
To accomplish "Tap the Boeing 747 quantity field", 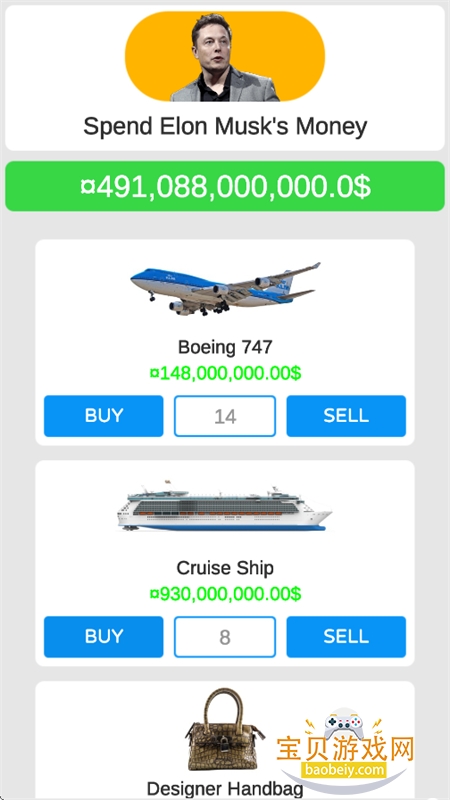I will click(225, 416).
